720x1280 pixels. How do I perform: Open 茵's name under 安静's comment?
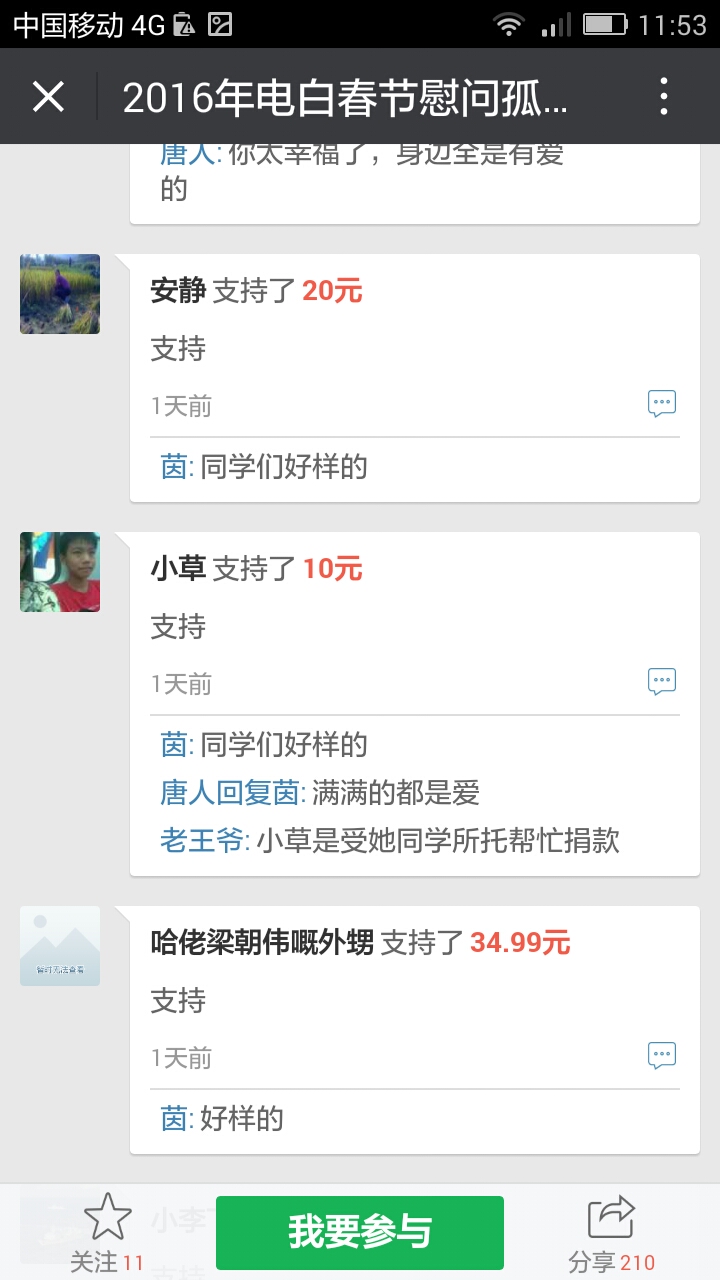click(174, 466)
